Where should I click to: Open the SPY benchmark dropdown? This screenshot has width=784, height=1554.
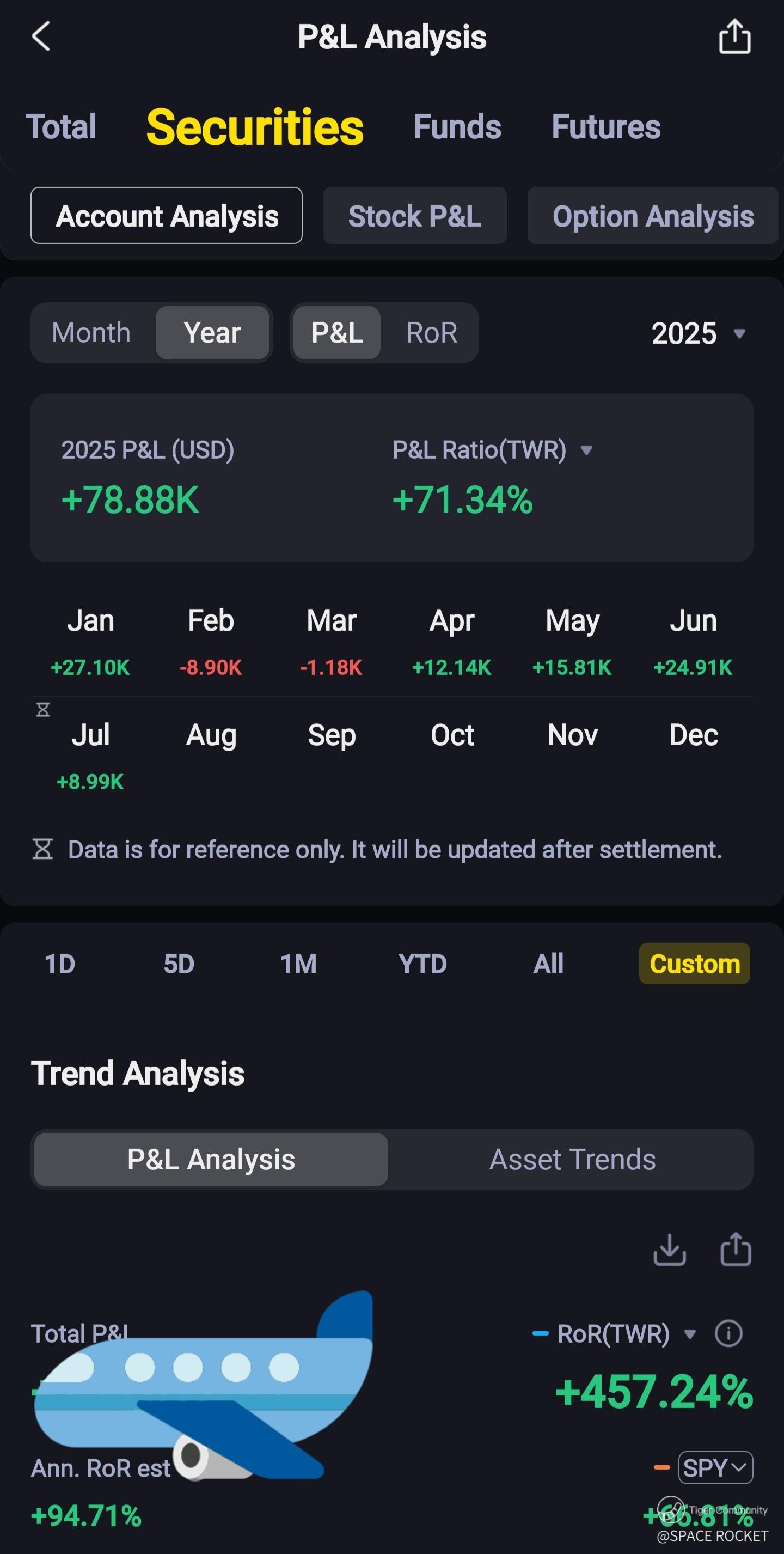pyautogui.click(x=715, y=1467)
